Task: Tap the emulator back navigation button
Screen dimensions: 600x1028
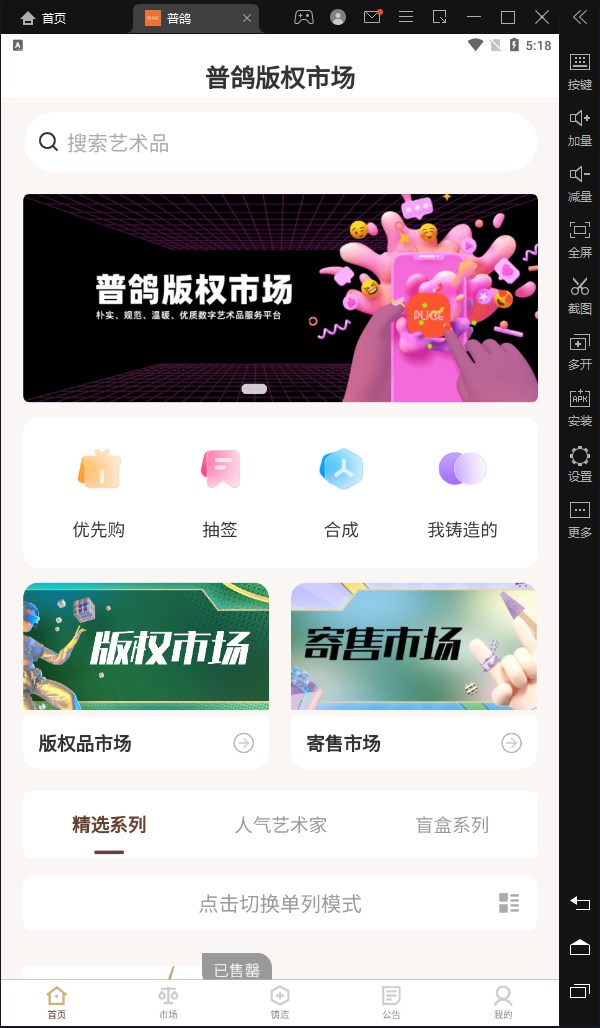Action: [x=580, y=902]
